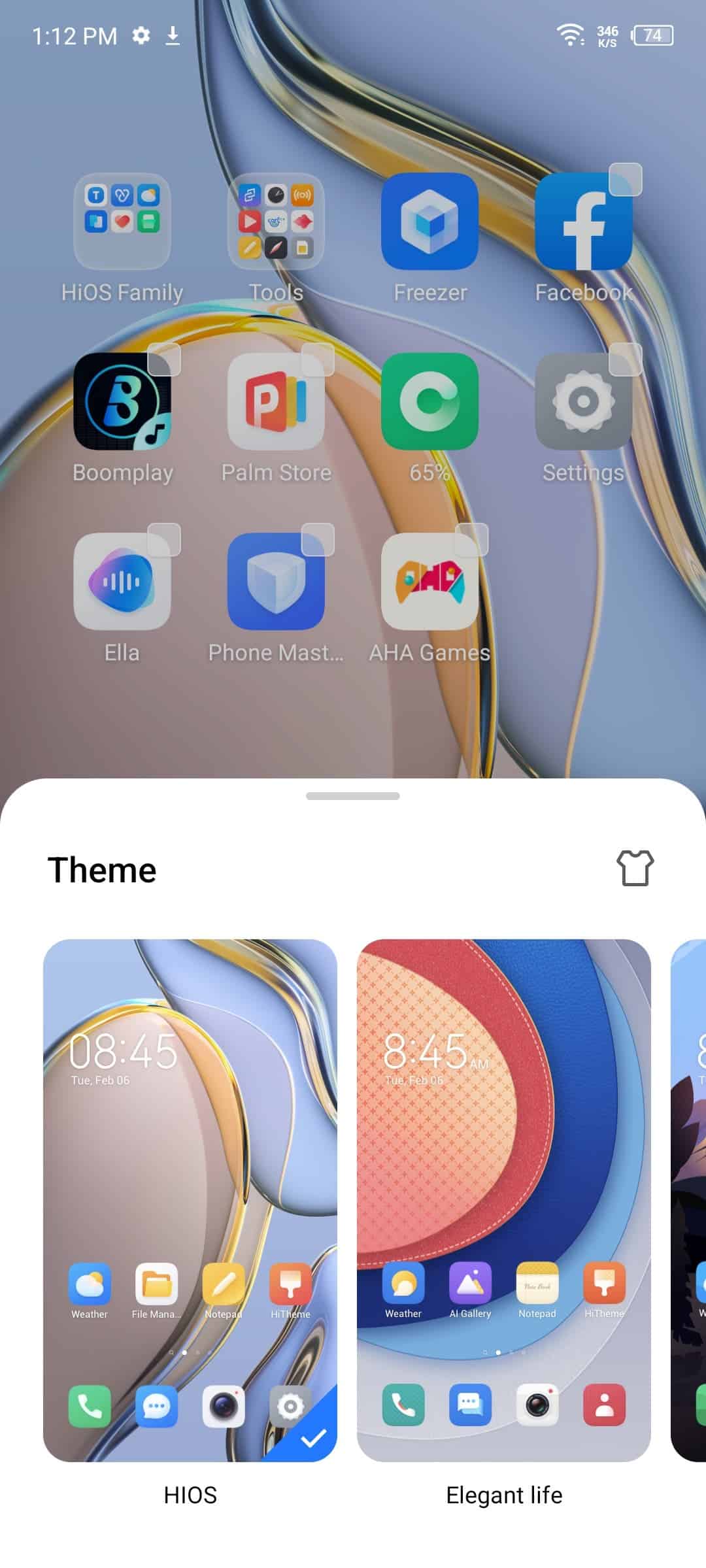
Task: Tap the Facebook app icon
Action: [584, 222]
